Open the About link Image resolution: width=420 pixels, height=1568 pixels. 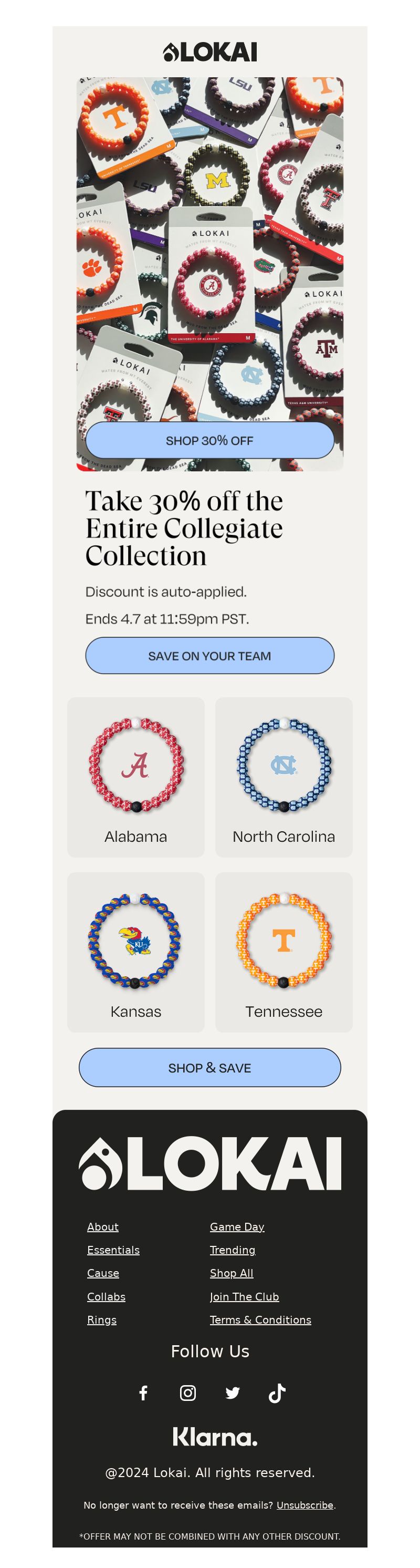(x=103, y=1226)
